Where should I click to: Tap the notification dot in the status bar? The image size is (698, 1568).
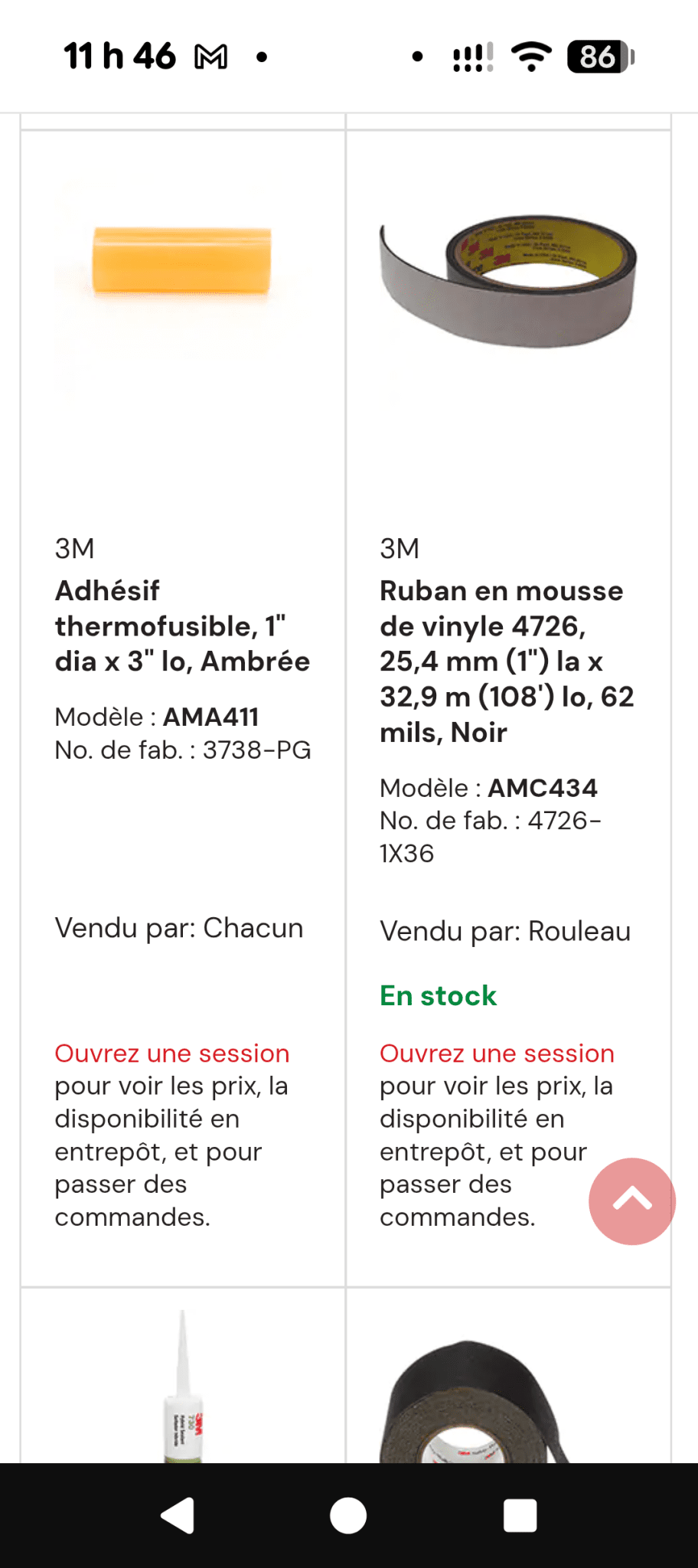click(x=417, y=57)
